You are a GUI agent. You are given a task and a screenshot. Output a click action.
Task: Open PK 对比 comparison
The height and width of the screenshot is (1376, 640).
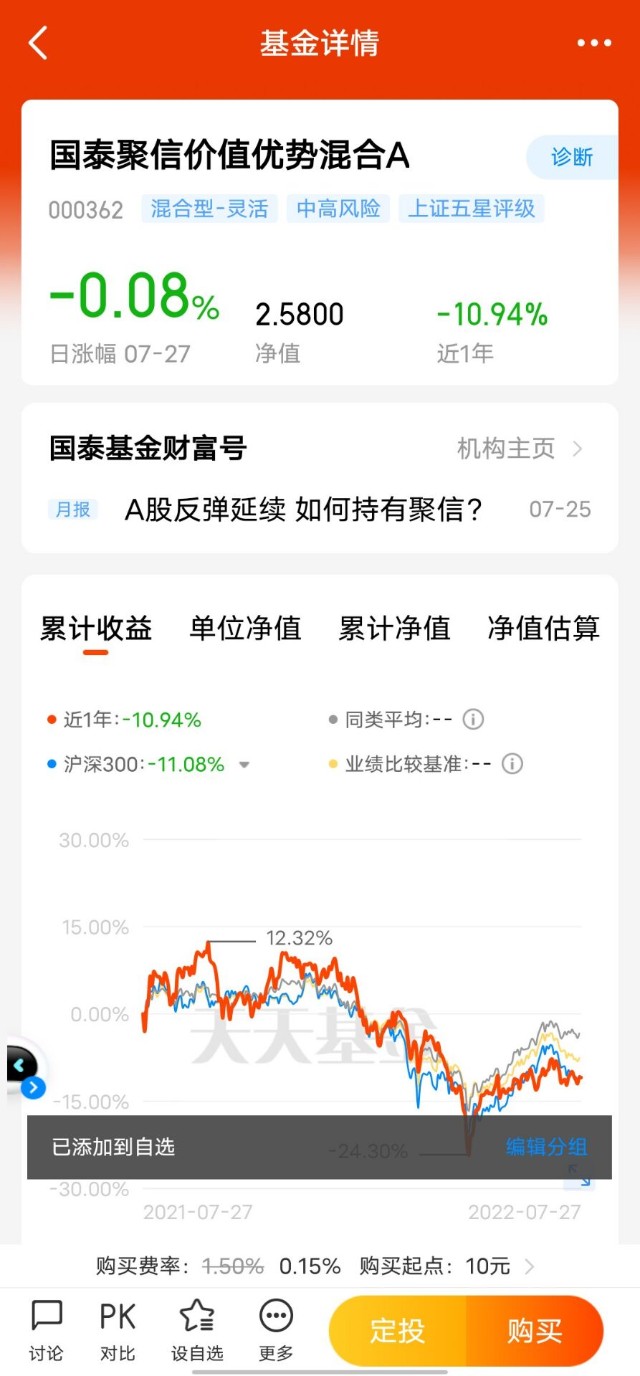[117, 1331]
